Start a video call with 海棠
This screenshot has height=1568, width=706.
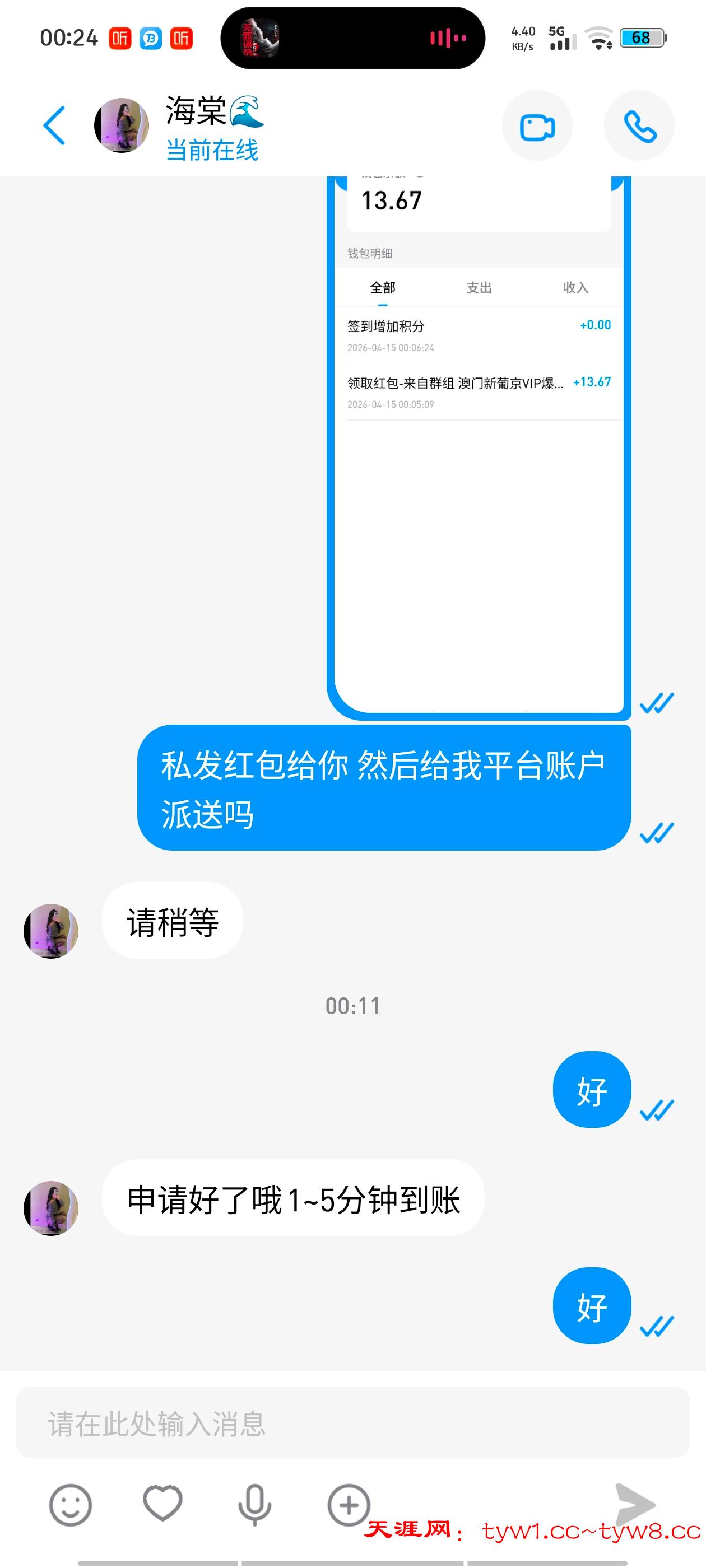(x=537, y=126)
